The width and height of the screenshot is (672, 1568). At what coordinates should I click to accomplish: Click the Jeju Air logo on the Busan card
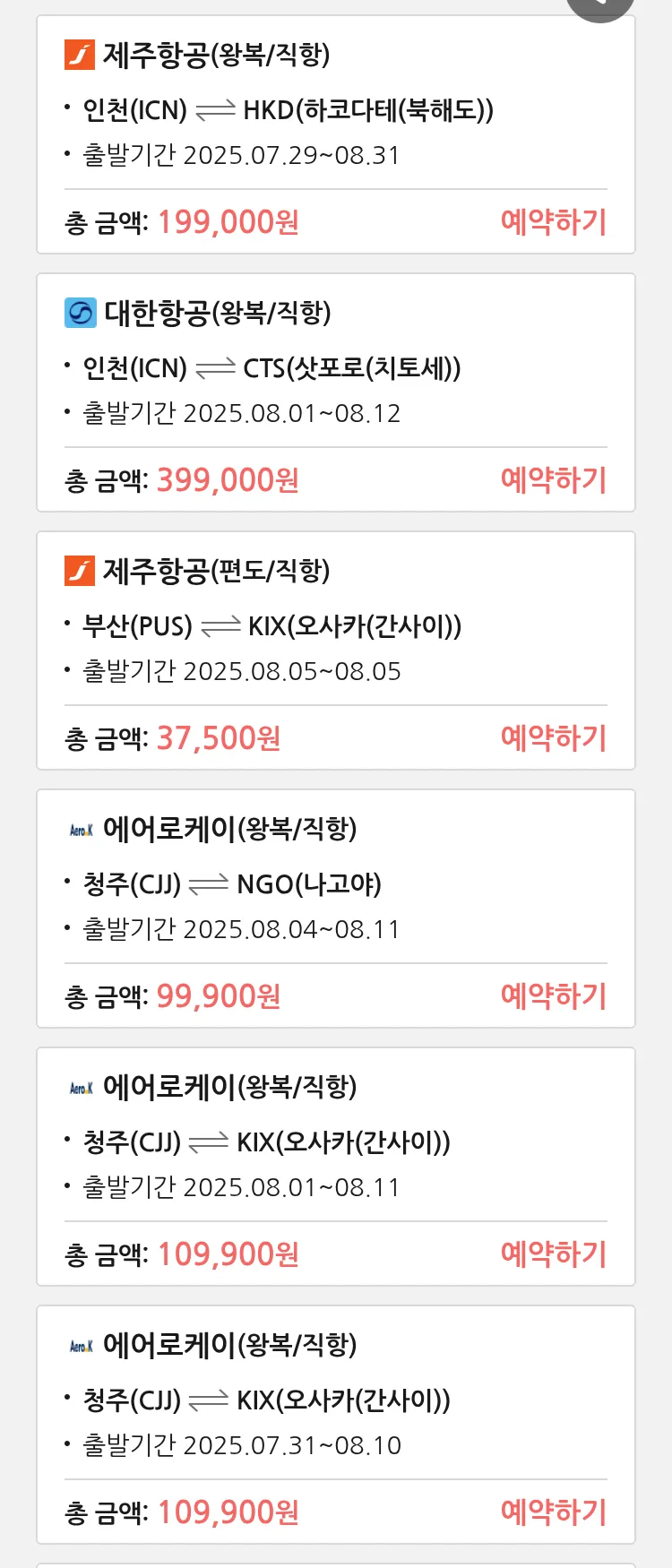(81, 570)
